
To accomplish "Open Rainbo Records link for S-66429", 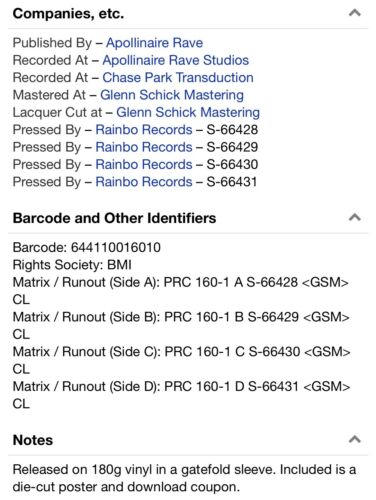I will click(x=144, y=147).
